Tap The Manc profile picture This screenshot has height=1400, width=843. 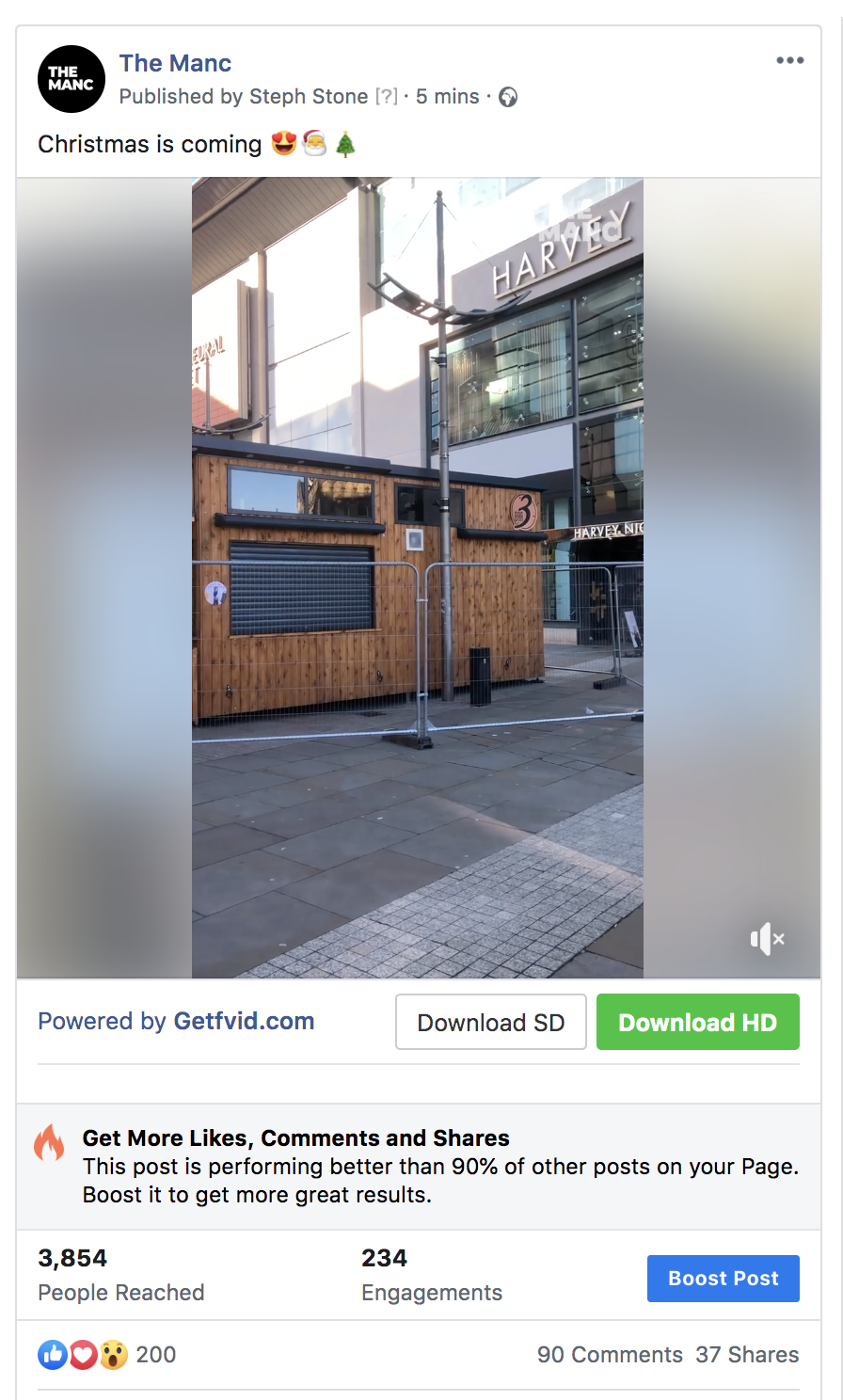tap(72, 79)
